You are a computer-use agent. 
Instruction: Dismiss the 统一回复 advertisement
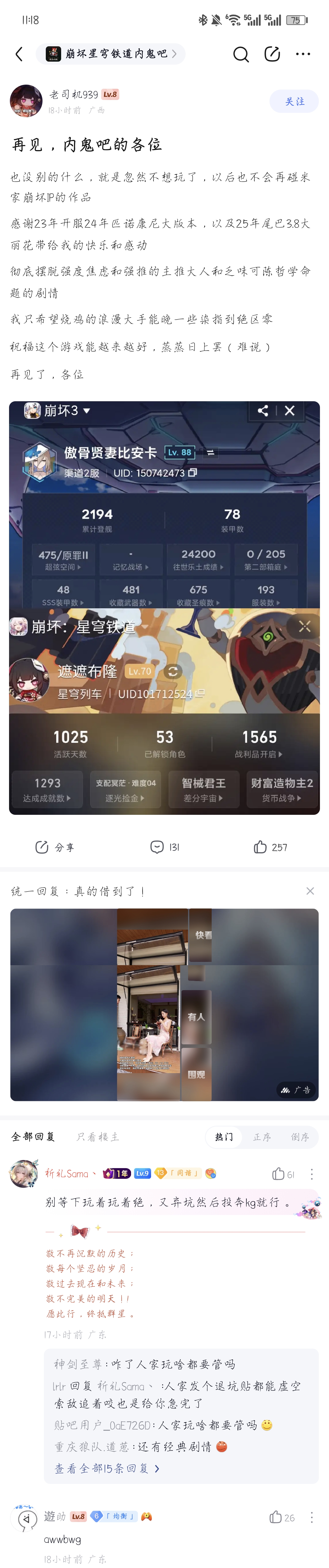(310, 891)
